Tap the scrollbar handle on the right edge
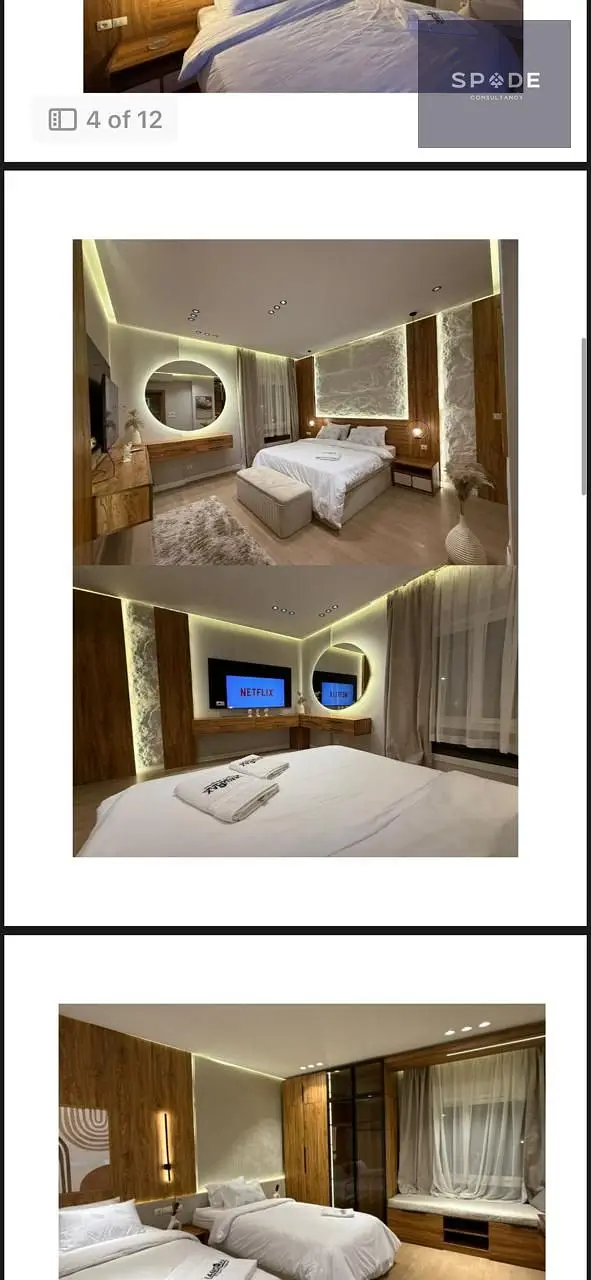 tap(585, 415)
